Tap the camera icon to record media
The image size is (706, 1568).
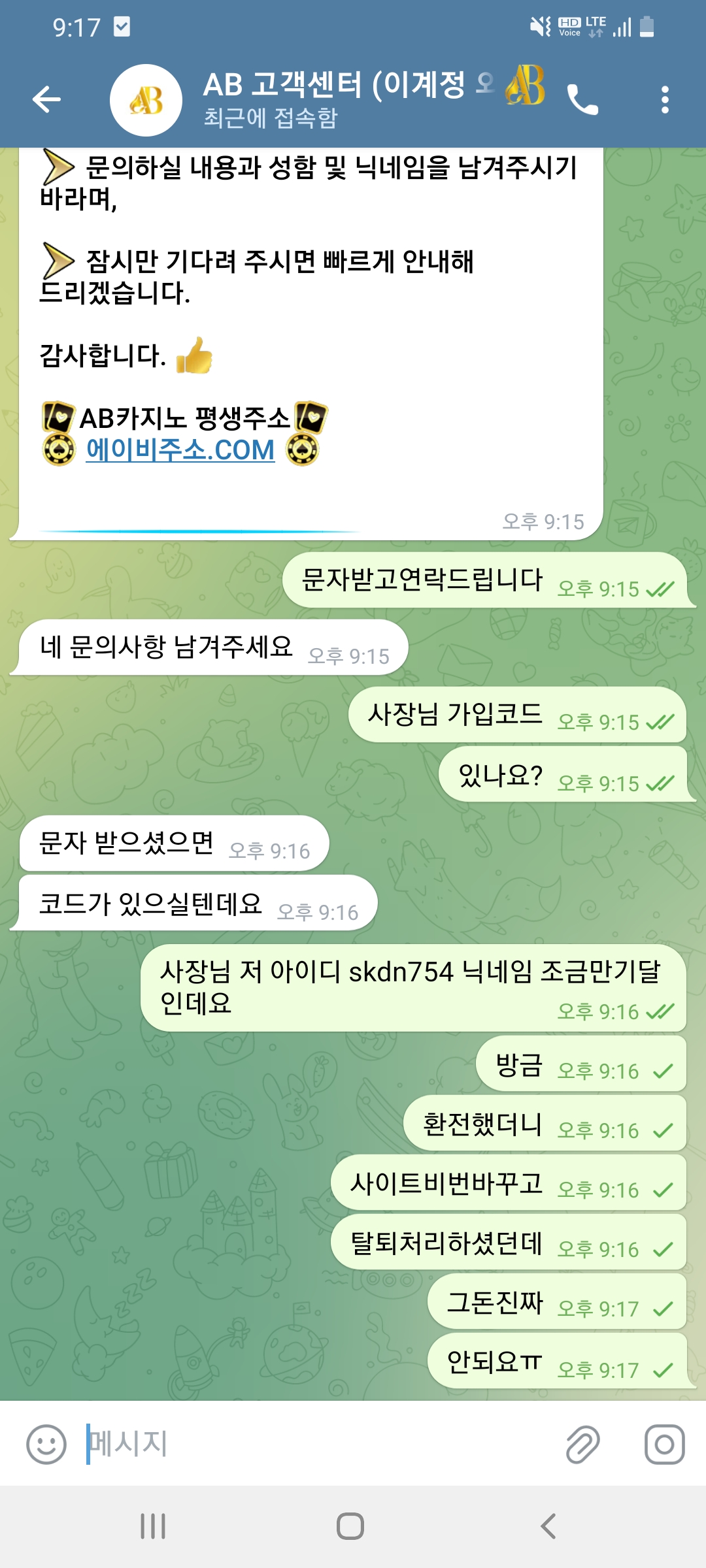click(664, 1444)
